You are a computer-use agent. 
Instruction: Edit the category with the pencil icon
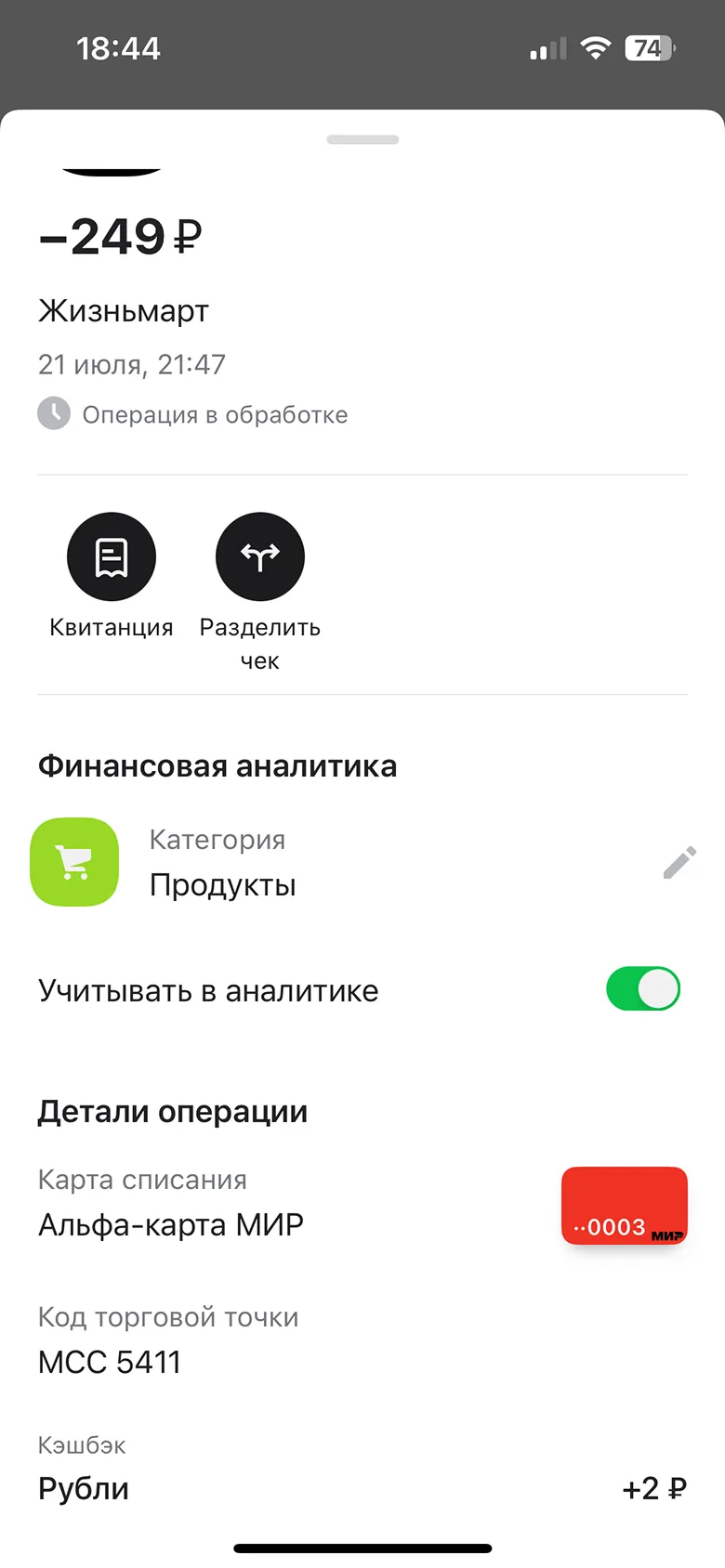coord(679,862)
